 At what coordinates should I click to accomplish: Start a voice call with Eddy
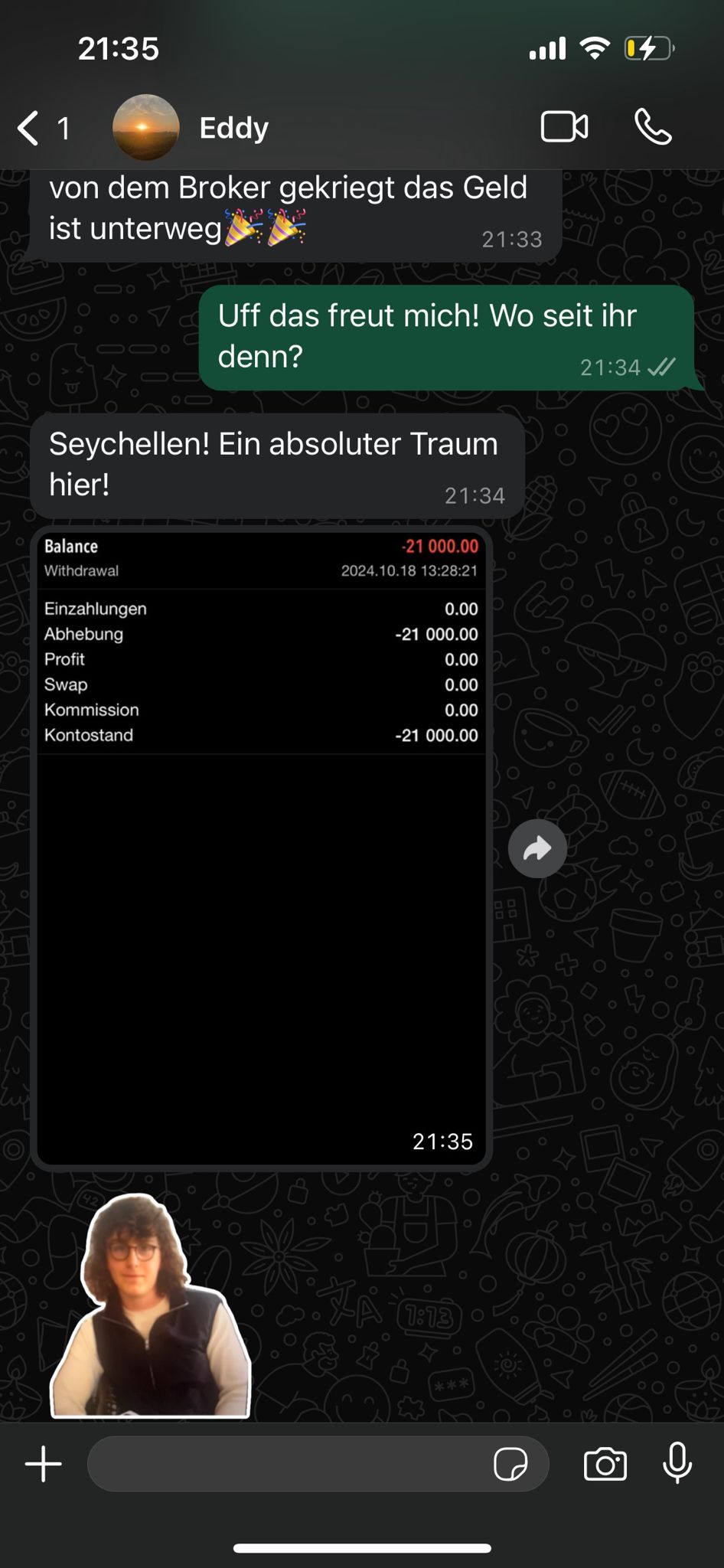click(x=653, y=127)
